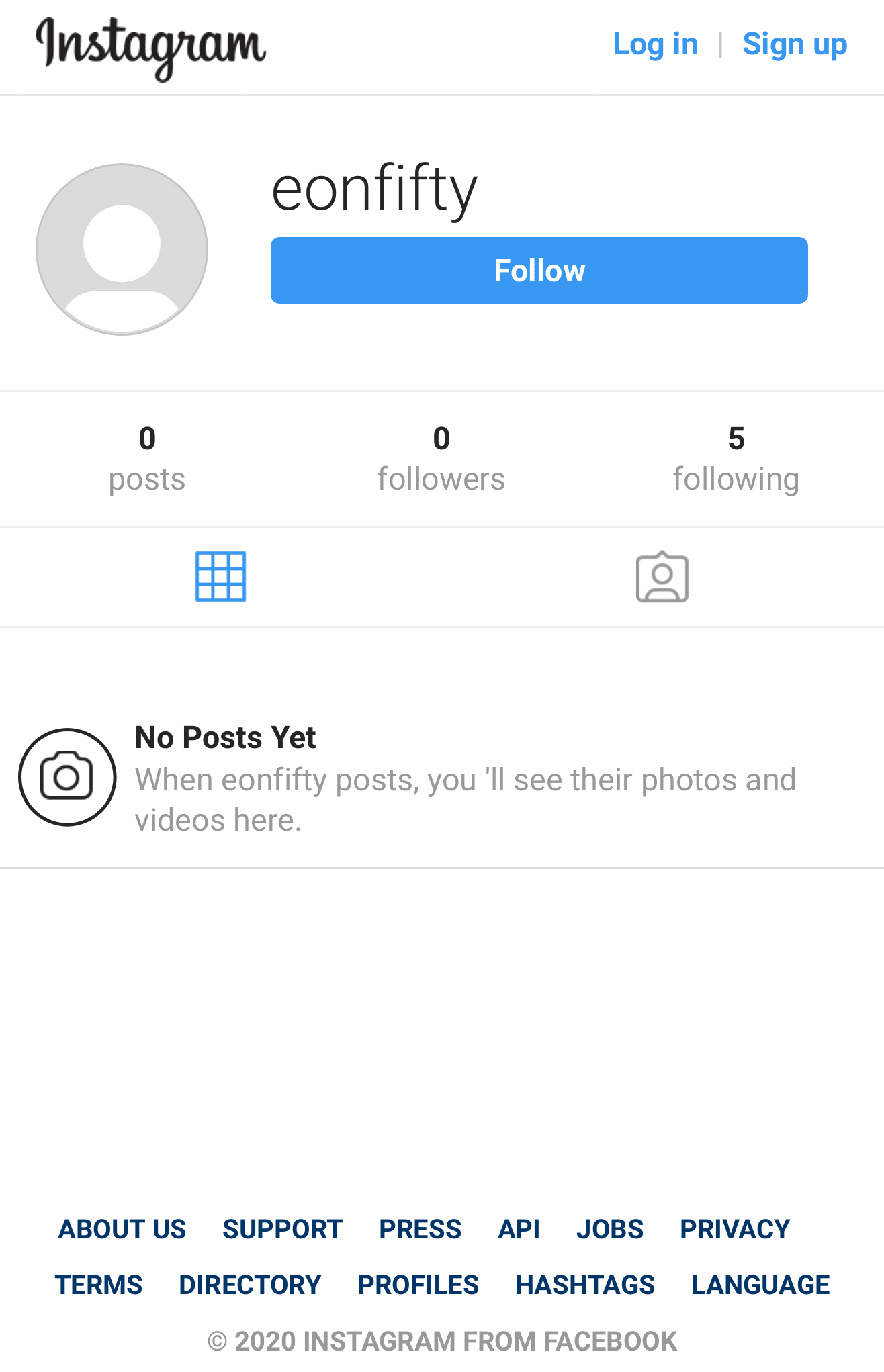Image resolution: width=884 pixels, height=1372 pixels.
Task: Tap the Instagram logo to go home
Action: click(151, 47)
